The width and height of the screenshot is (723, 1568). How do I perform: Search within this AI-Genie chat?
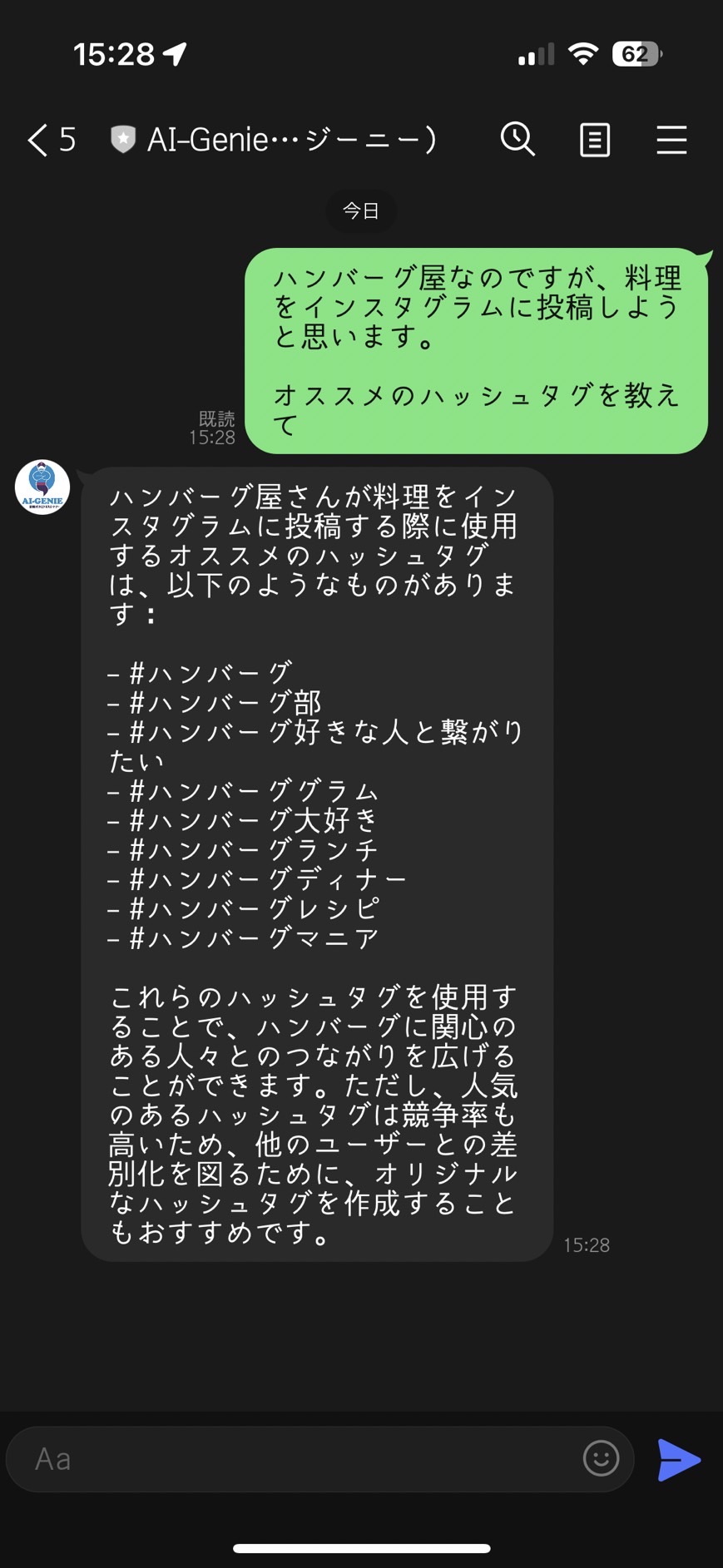[517, 139]
